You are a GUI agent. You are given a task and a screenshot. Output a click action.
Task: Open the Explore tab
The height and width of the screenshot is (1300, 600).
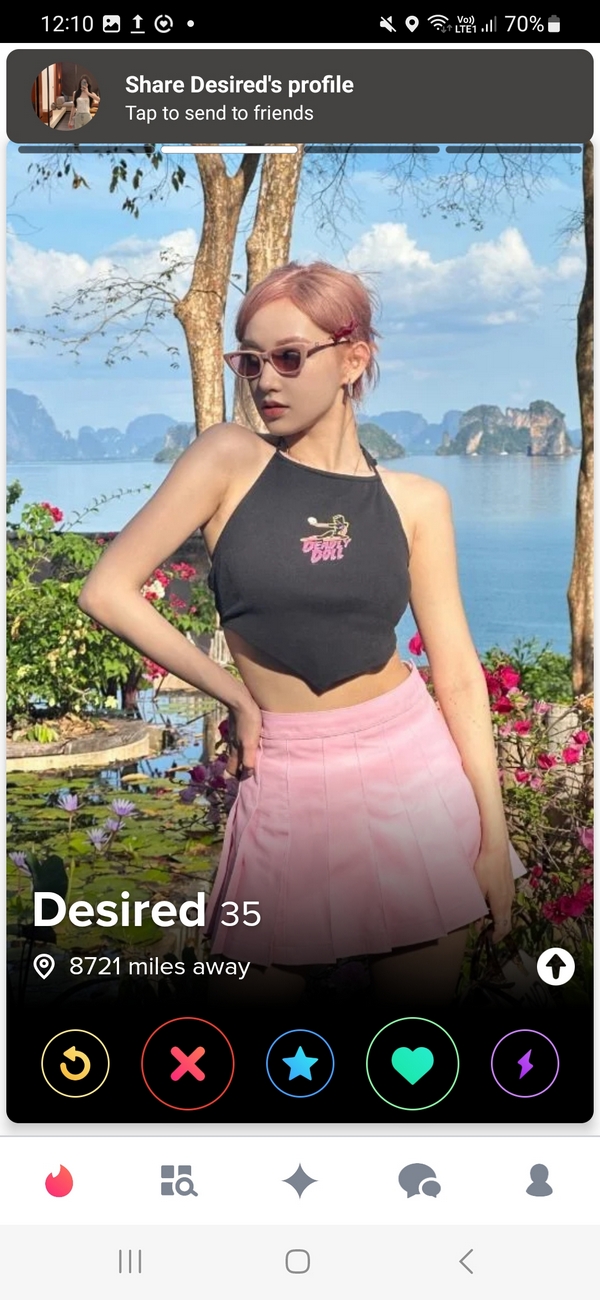click(x=179, y=1181)
